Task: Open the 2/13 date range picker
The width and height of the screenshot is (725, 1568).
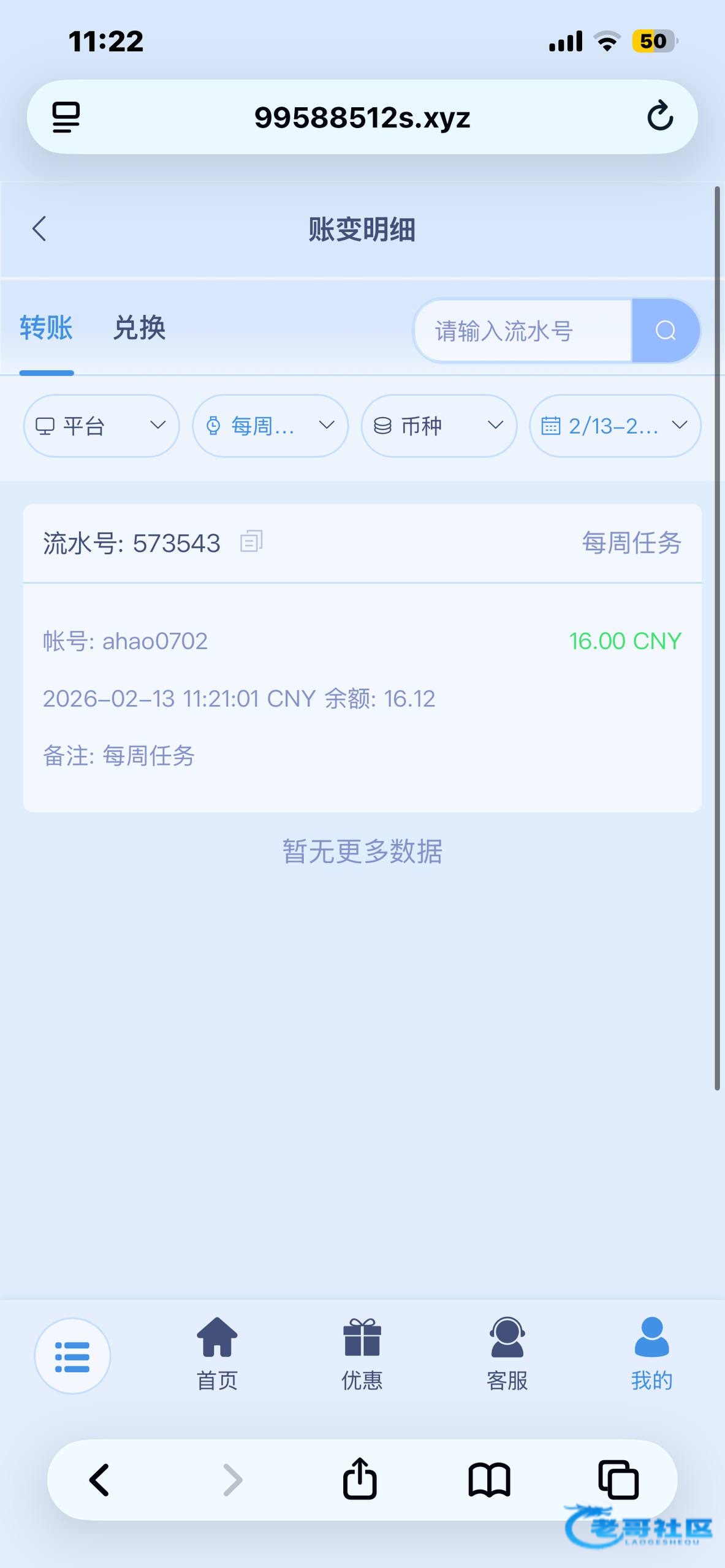Action: (x=615, y=426)
